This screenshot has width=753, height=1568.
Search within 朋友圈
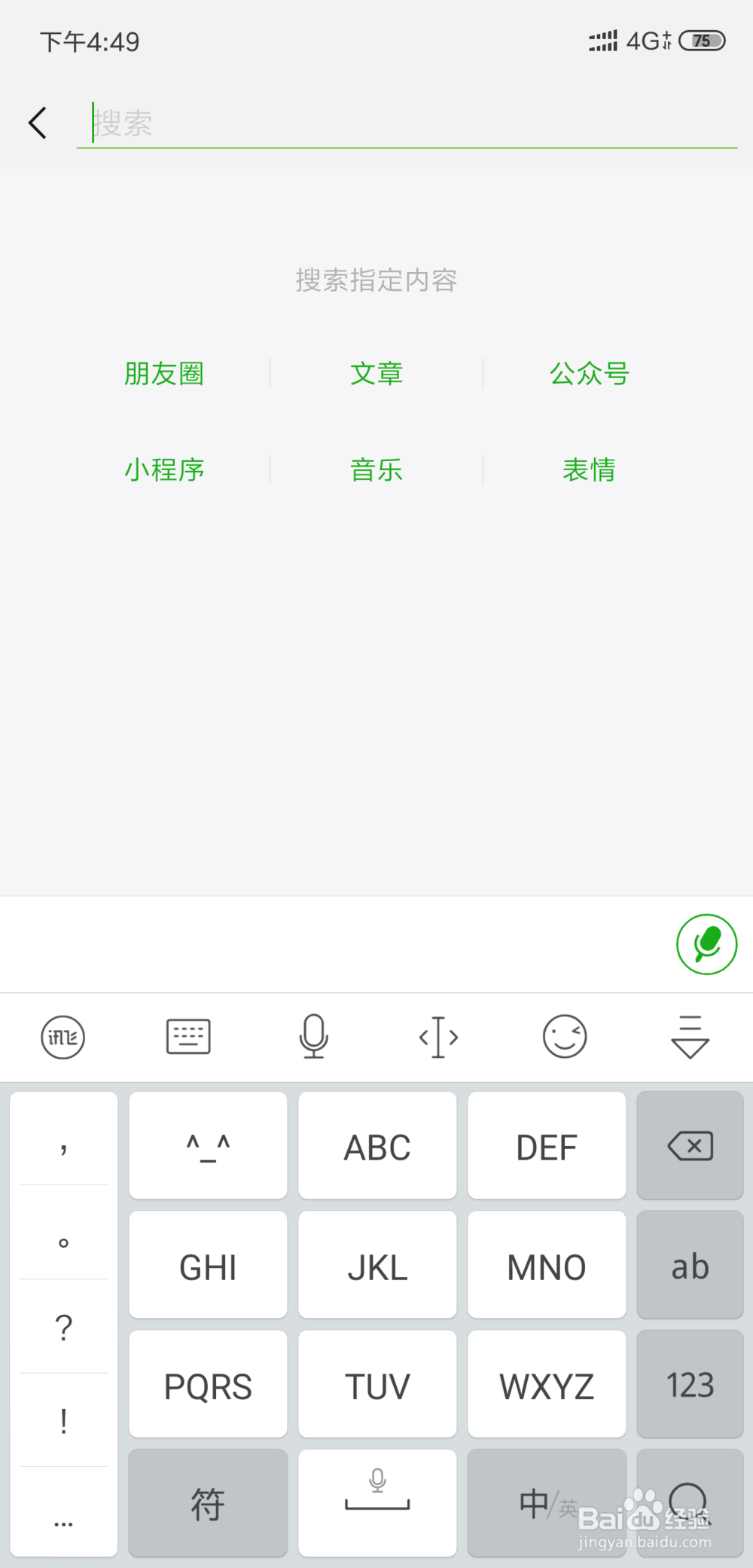[164, 374]
